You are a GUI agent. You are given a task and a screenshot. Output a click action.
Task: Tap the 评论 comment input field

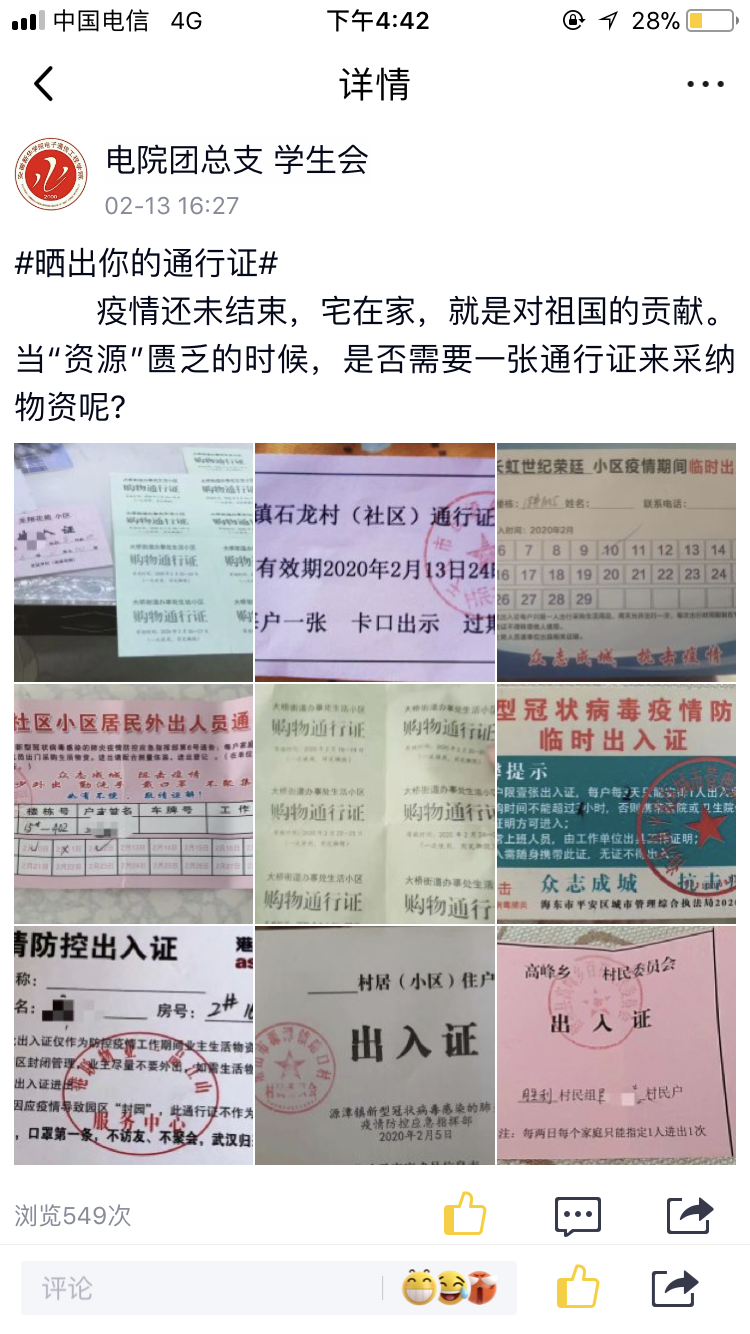tap(200, 1288)
